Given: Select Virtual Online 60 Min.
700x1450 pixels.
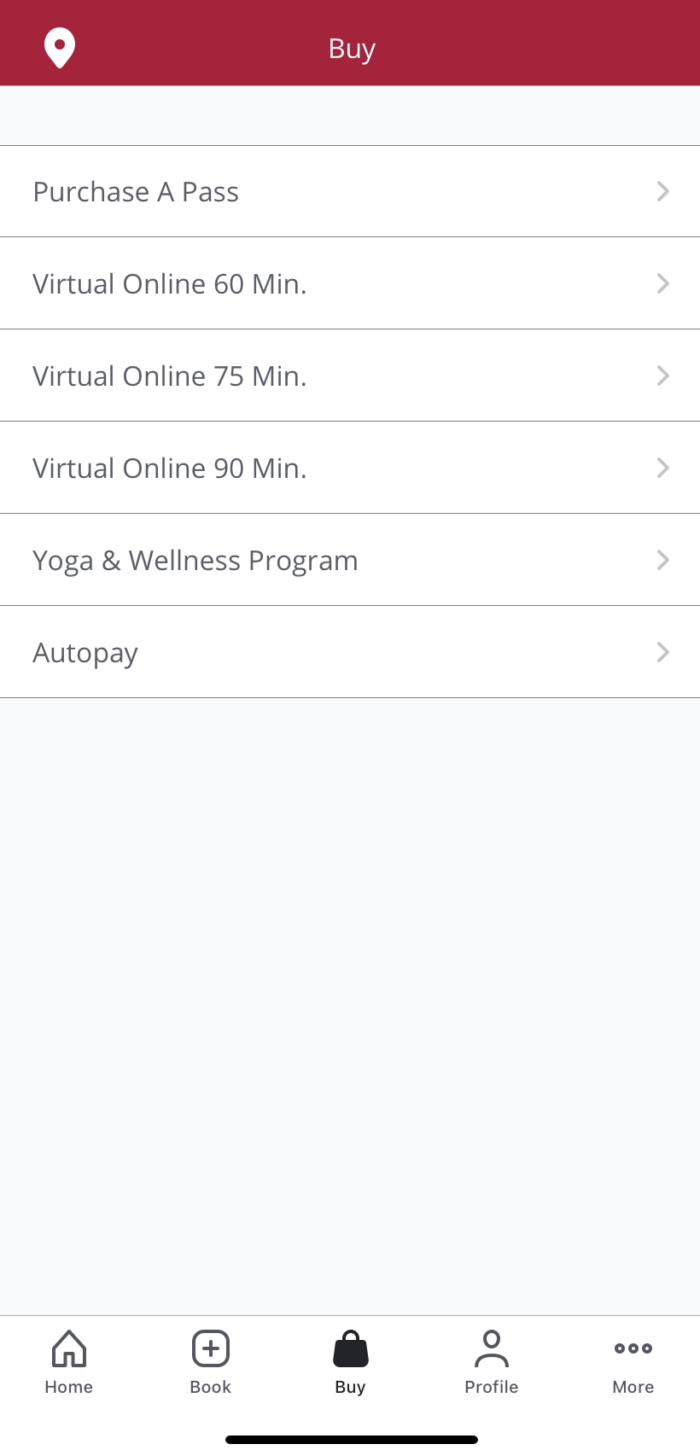Looking at the screenshot, I should click(x=350, y=284).
